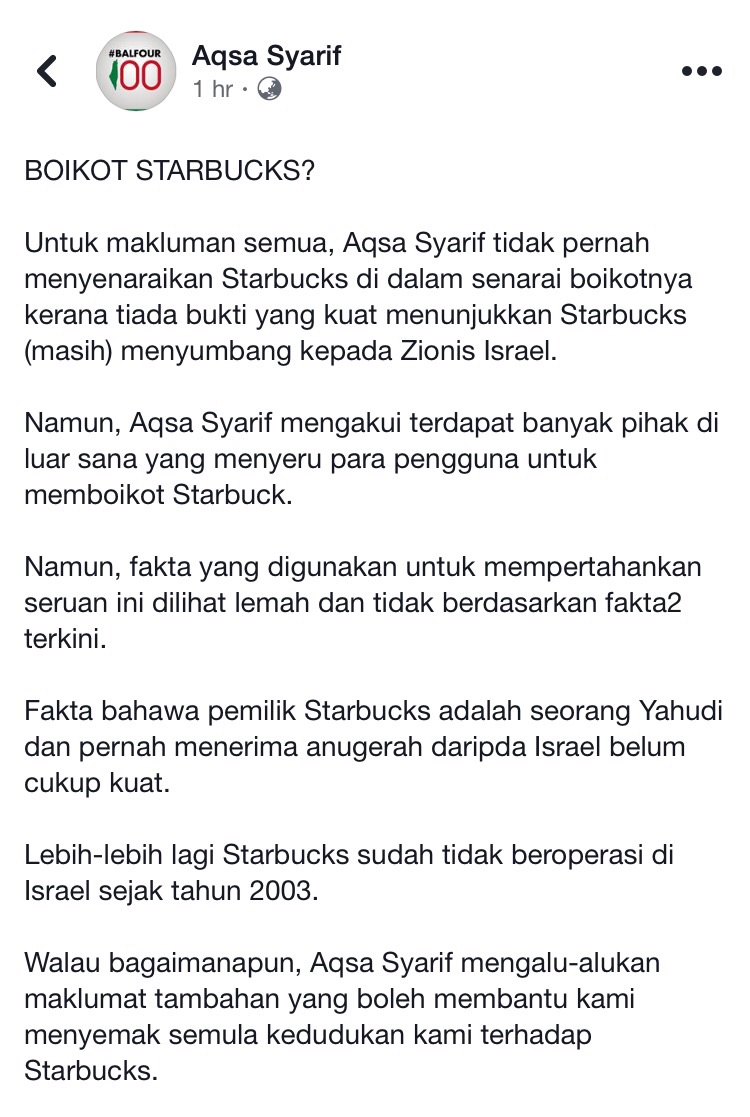Open Aqsa Syarif's profile picture
The image size is (750, 1117).
click(134, 72)
